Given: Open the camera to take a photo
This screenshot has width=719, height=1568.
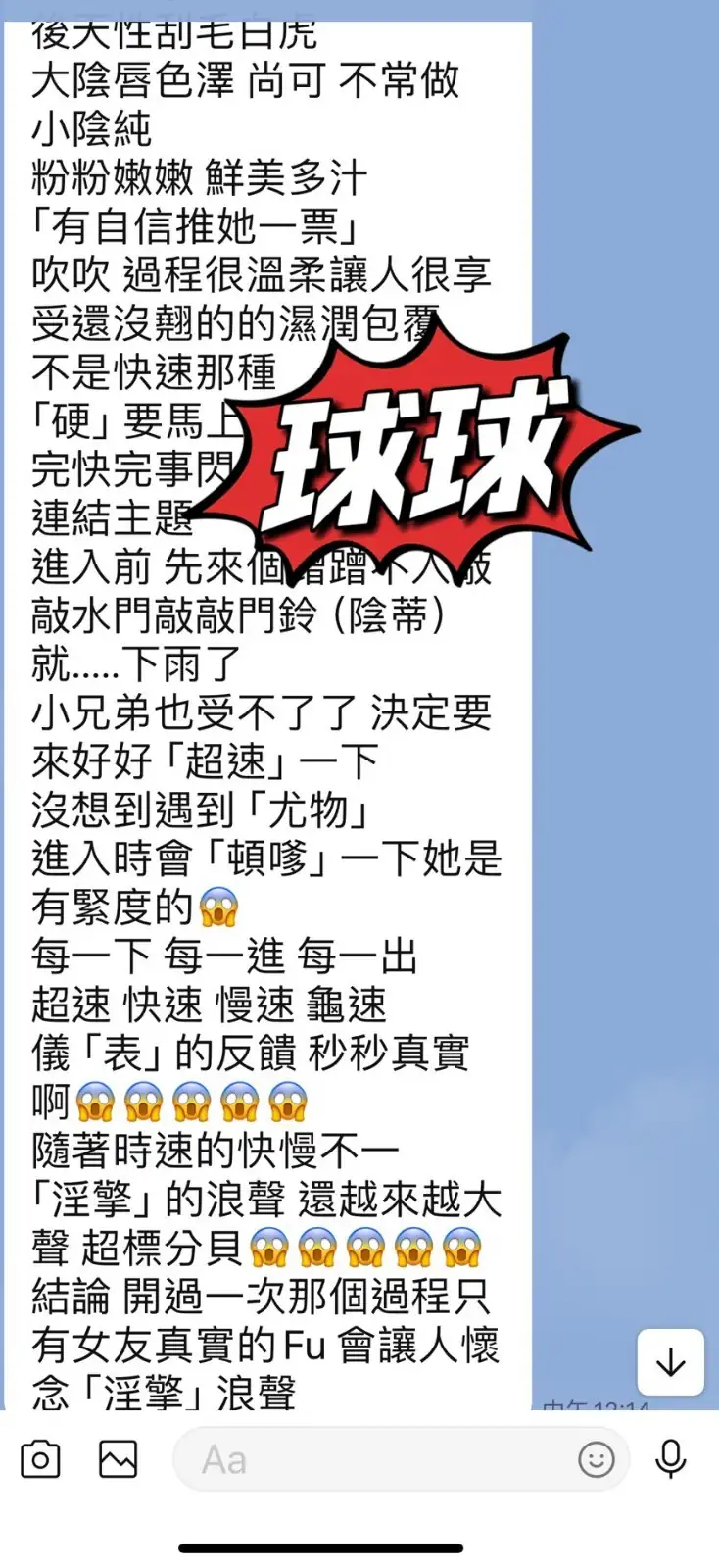Looking at the screenshot, I should [40, 1459].
